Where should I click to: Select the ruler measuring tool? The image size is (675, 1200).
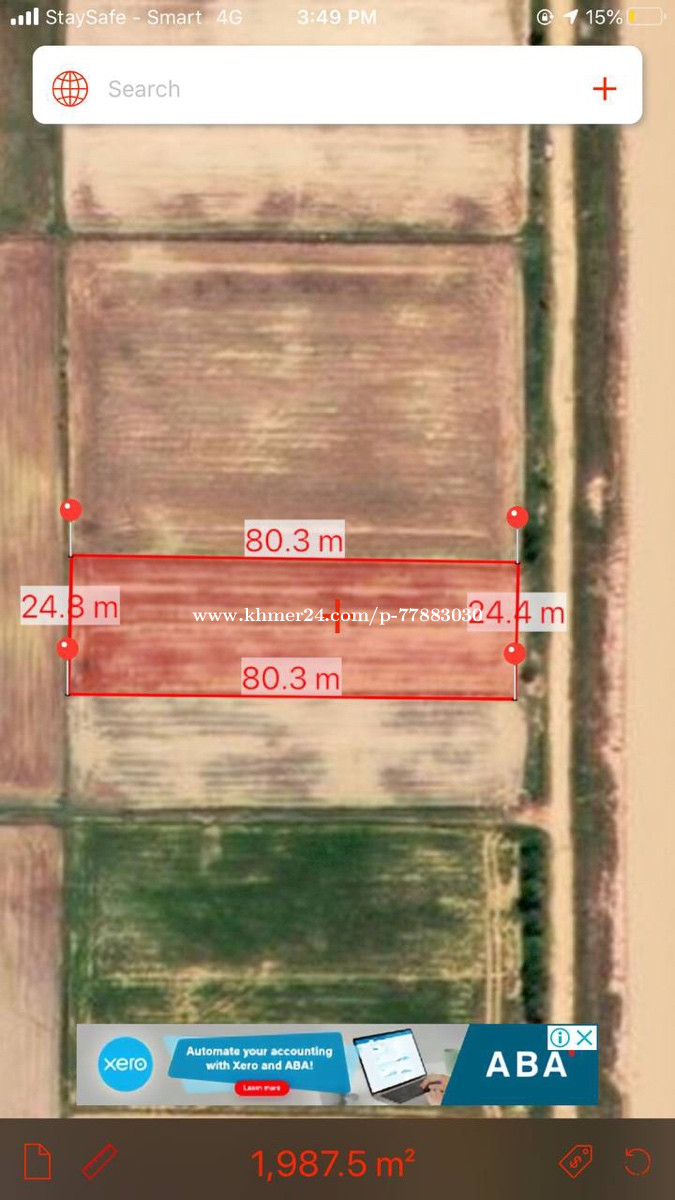tap(99, 1162)
